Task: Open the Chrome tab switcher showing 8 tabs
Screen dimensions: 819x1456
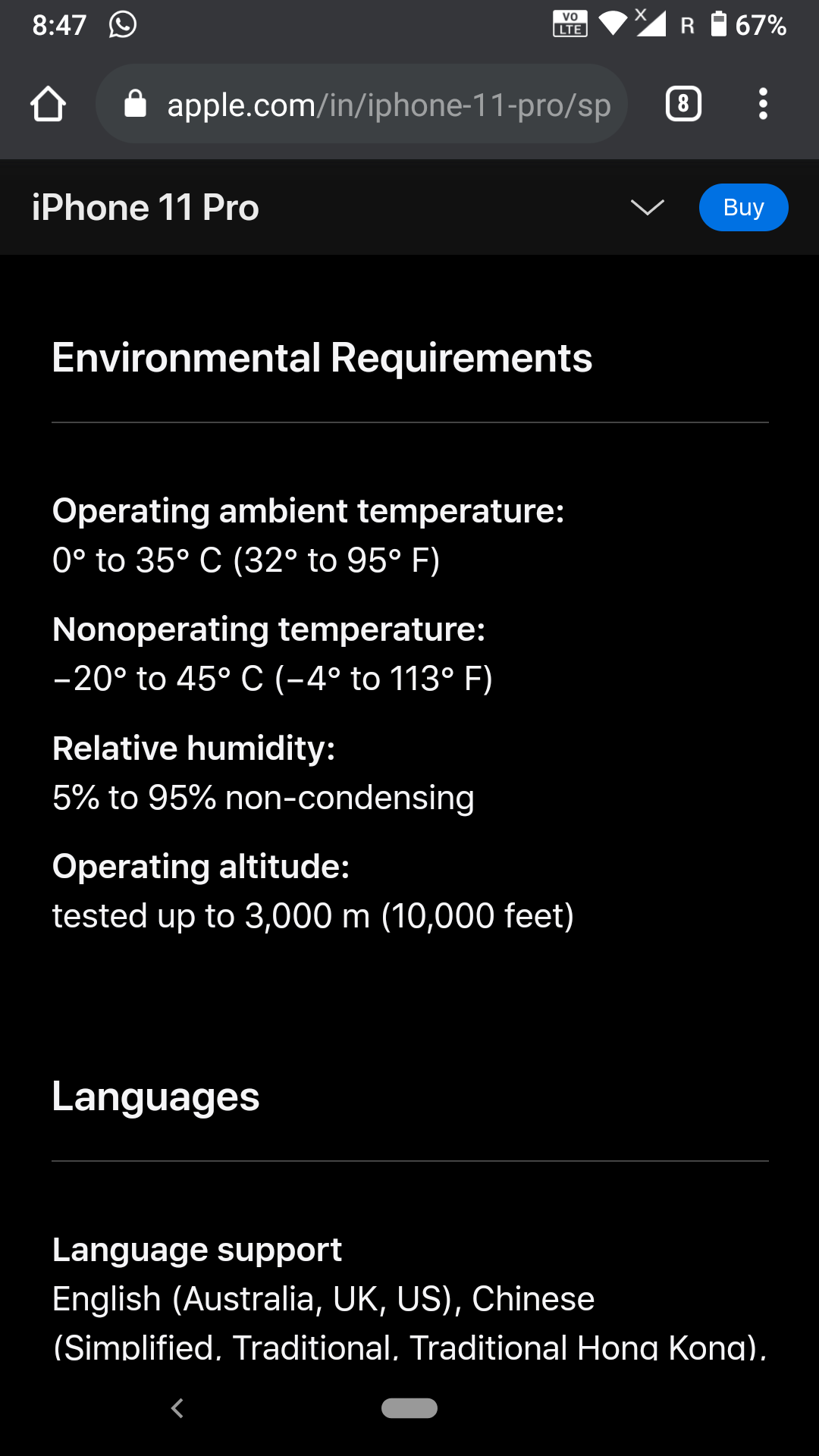Action: click(682, 104)
